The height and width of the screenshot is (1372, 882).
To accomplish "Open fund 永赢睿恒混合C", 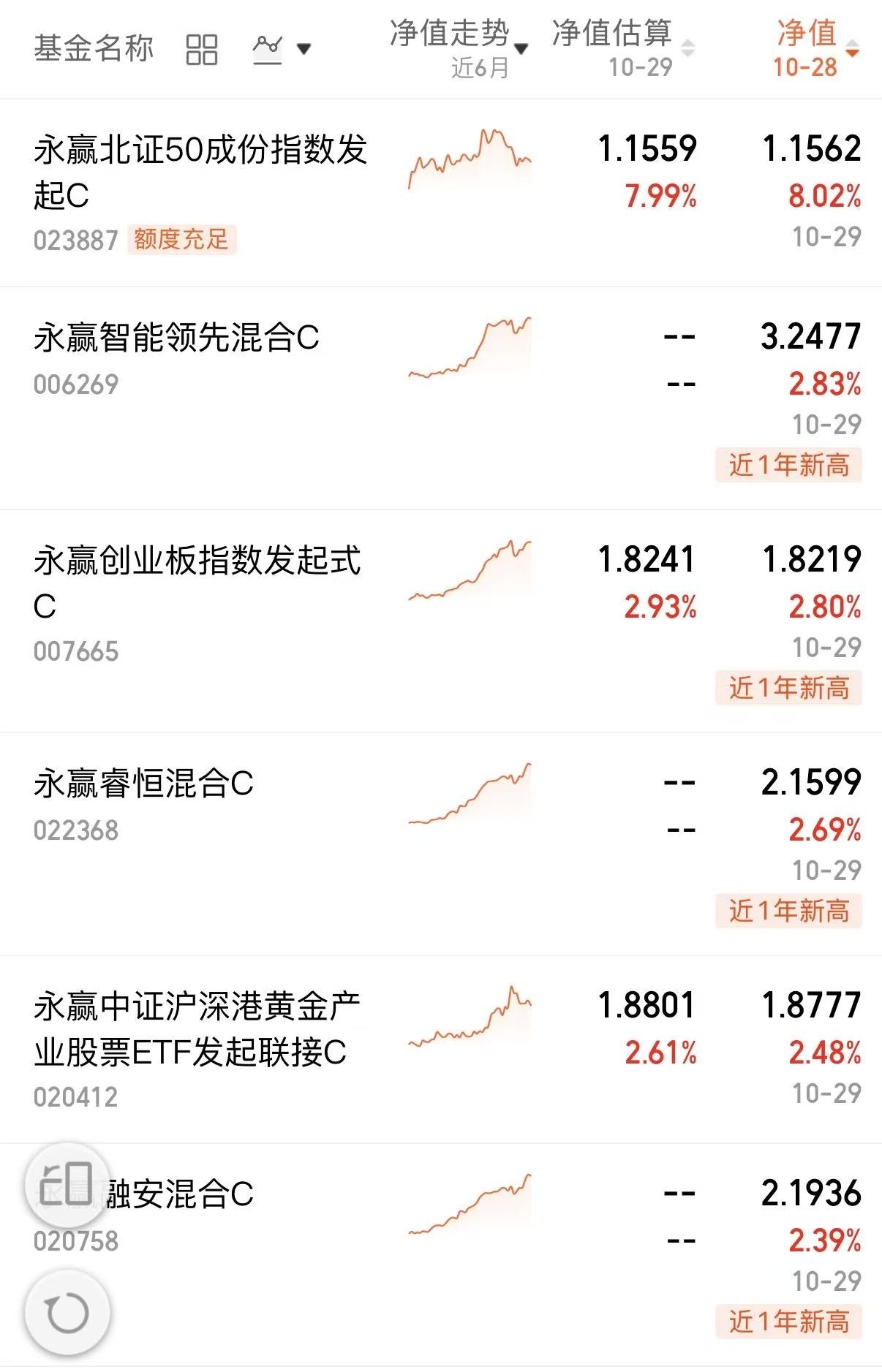I will pos(143,784).
